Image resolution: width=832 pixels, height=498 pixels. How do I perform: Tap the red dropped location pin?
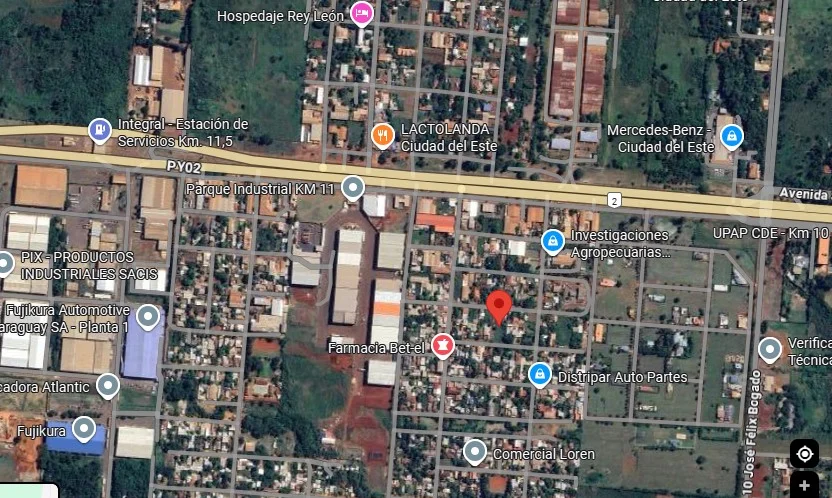pyautogui.click(x=499, y=307)
